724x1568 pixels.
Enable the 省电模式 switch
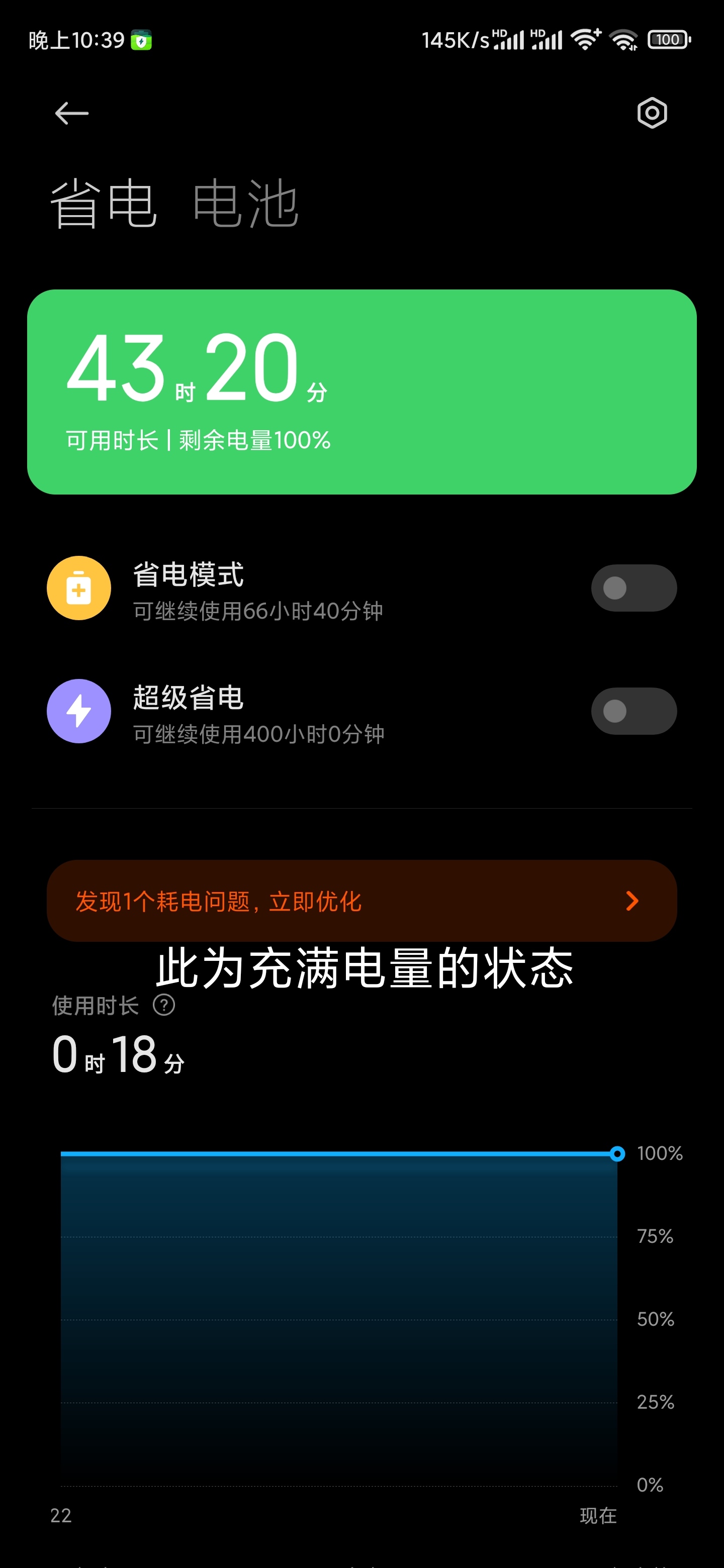(634, 588)
